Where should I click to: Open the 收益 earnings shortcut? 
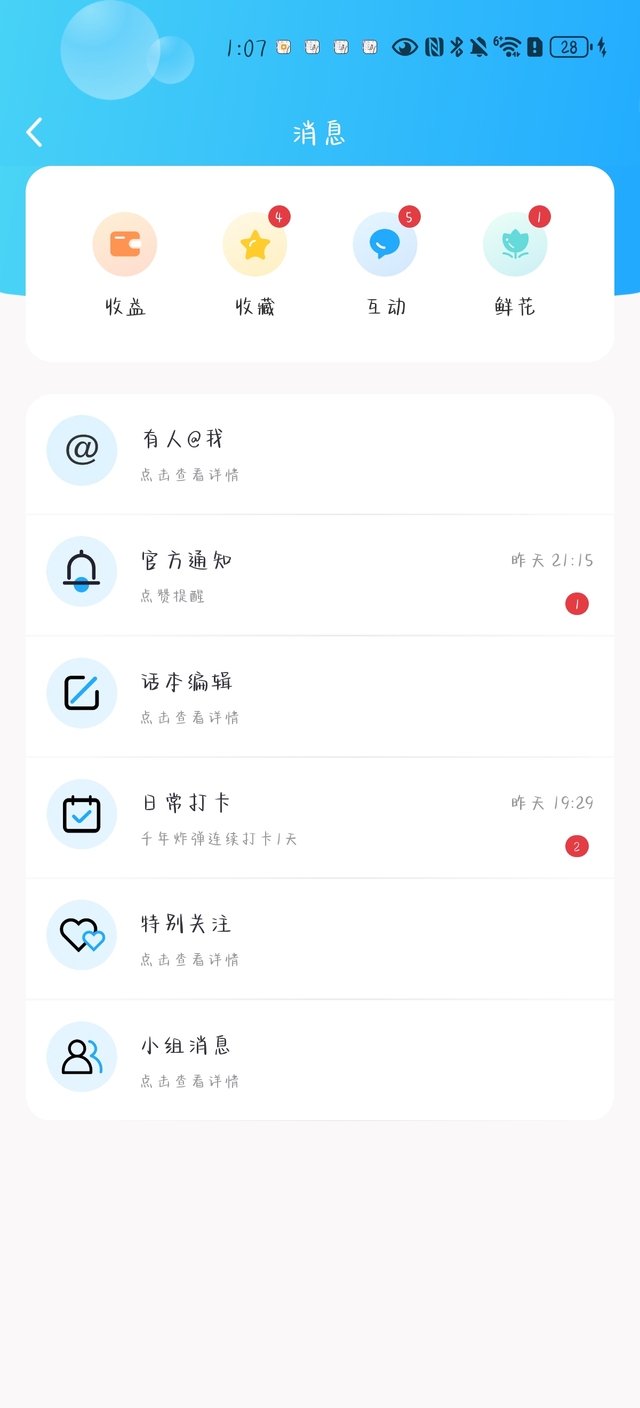[x=125, y=265]
